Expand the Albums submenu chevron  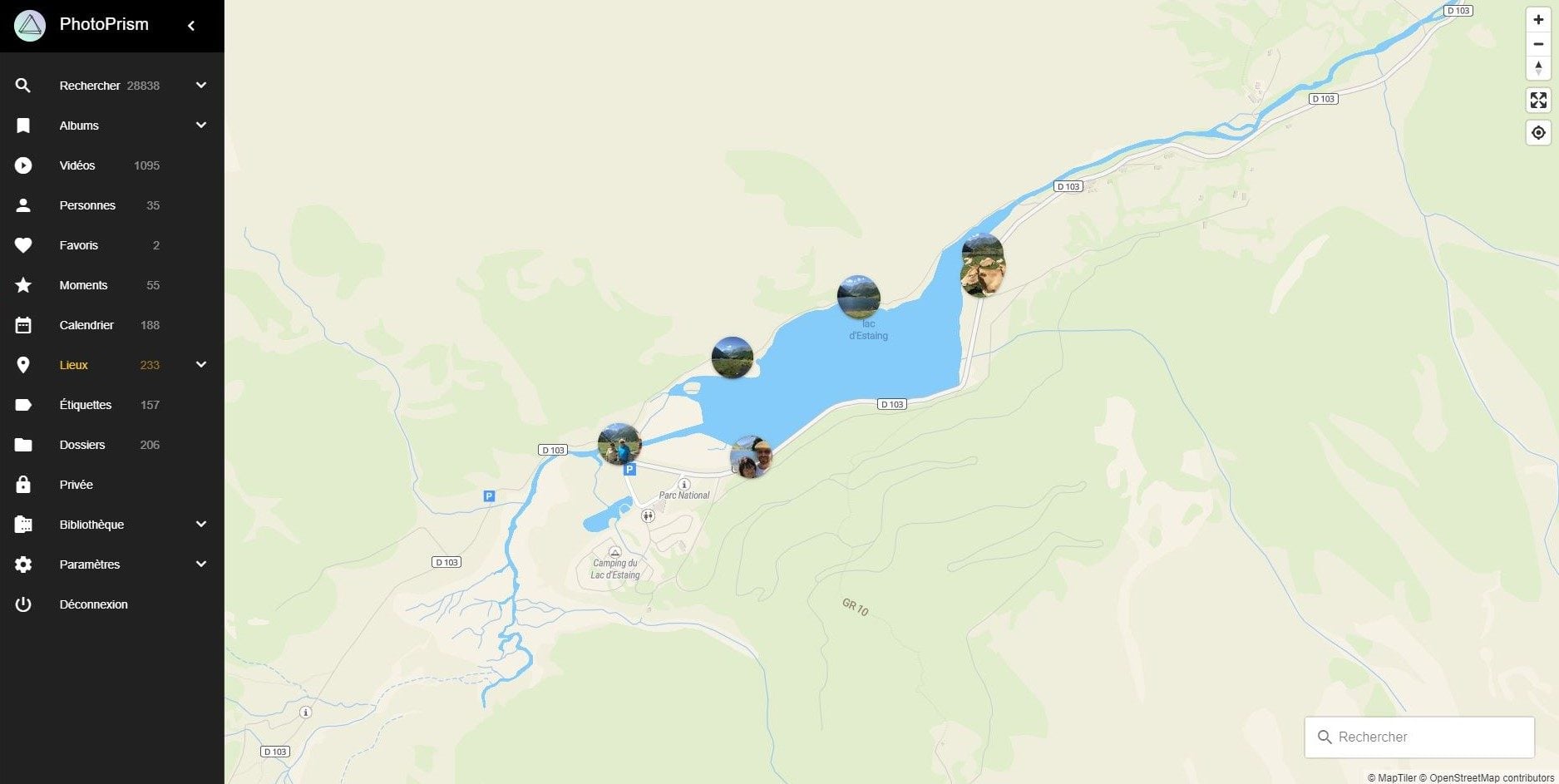[200, 126]
